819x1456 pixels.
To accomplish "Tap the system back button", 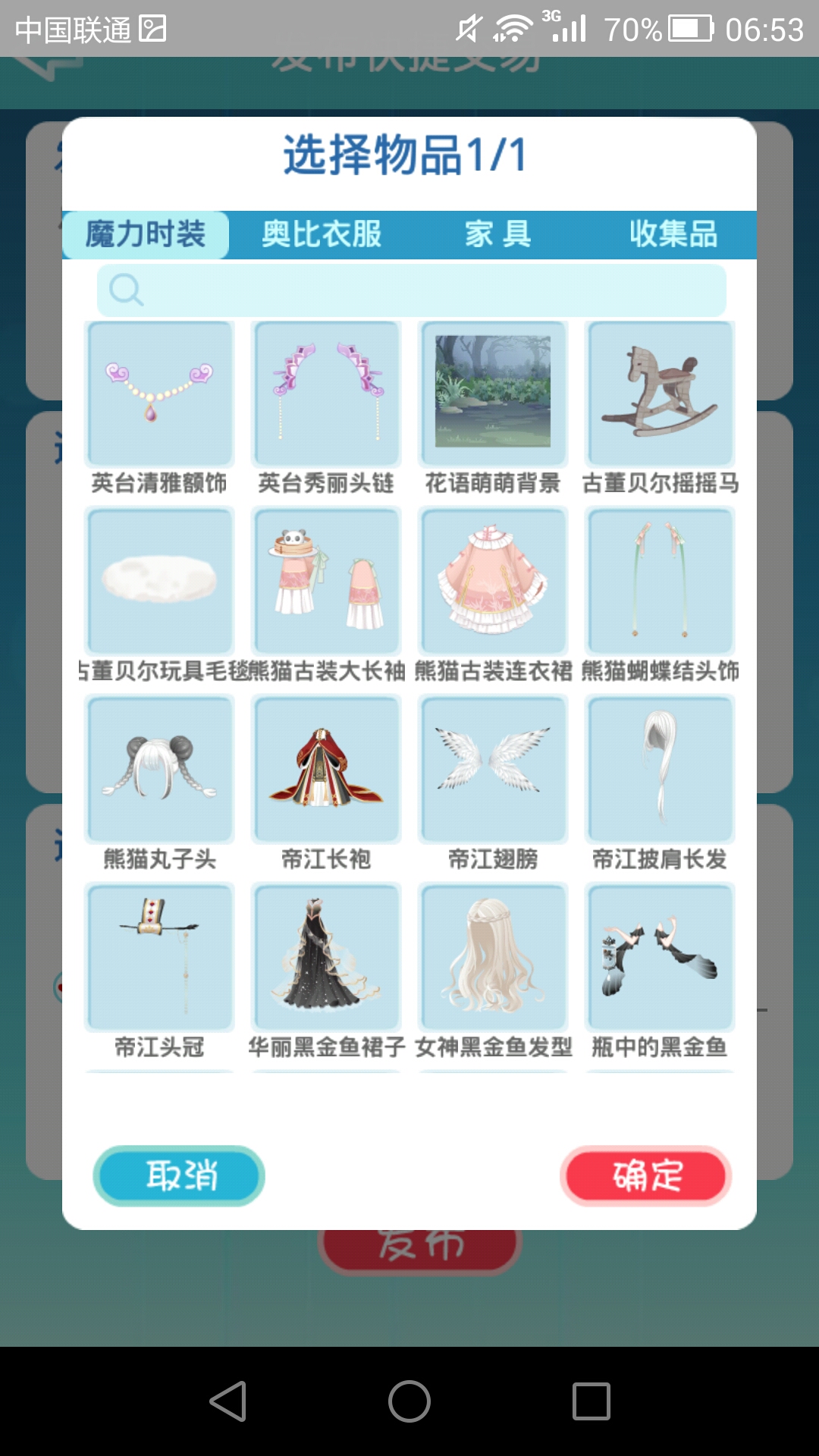I will (227, 1401).
